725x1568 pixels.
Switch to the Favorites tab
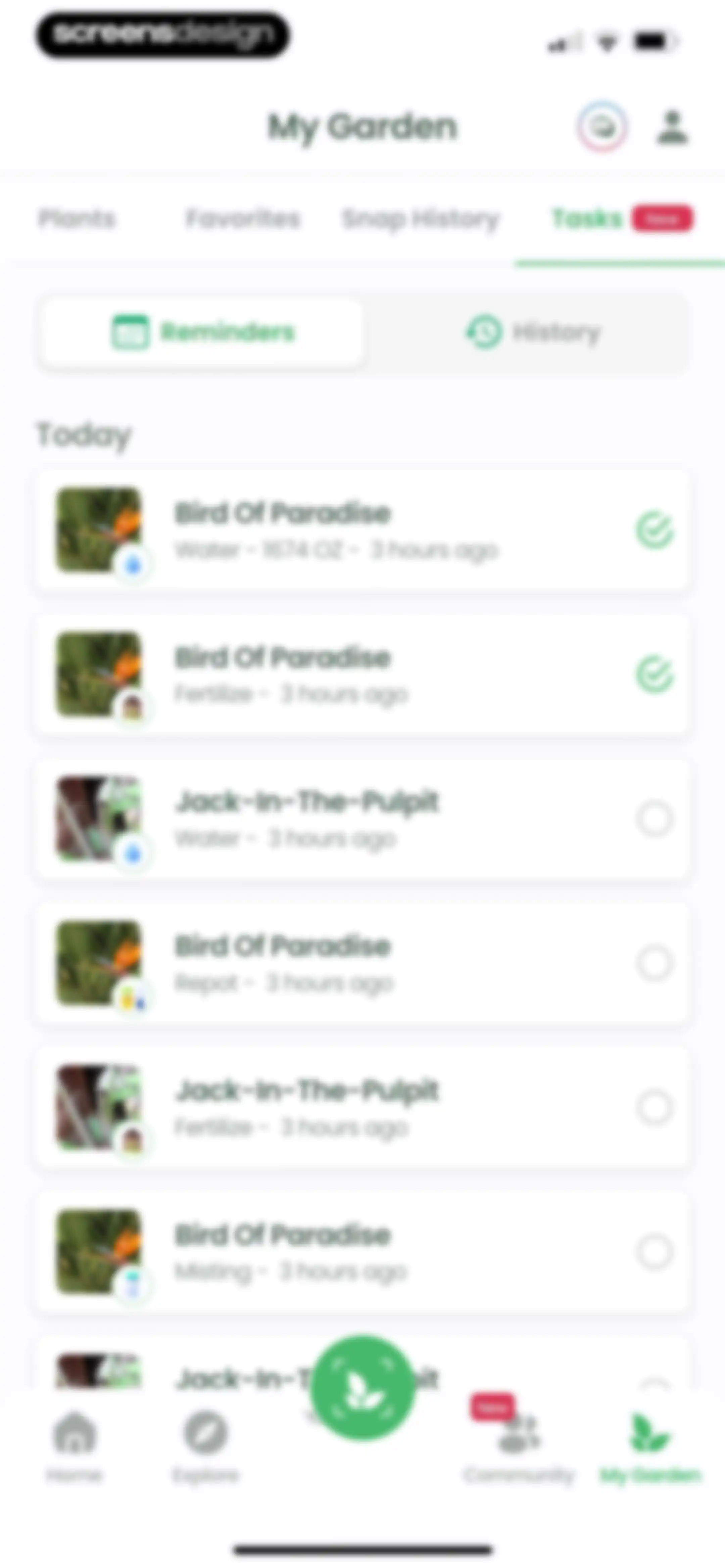(x=243, y=219)
